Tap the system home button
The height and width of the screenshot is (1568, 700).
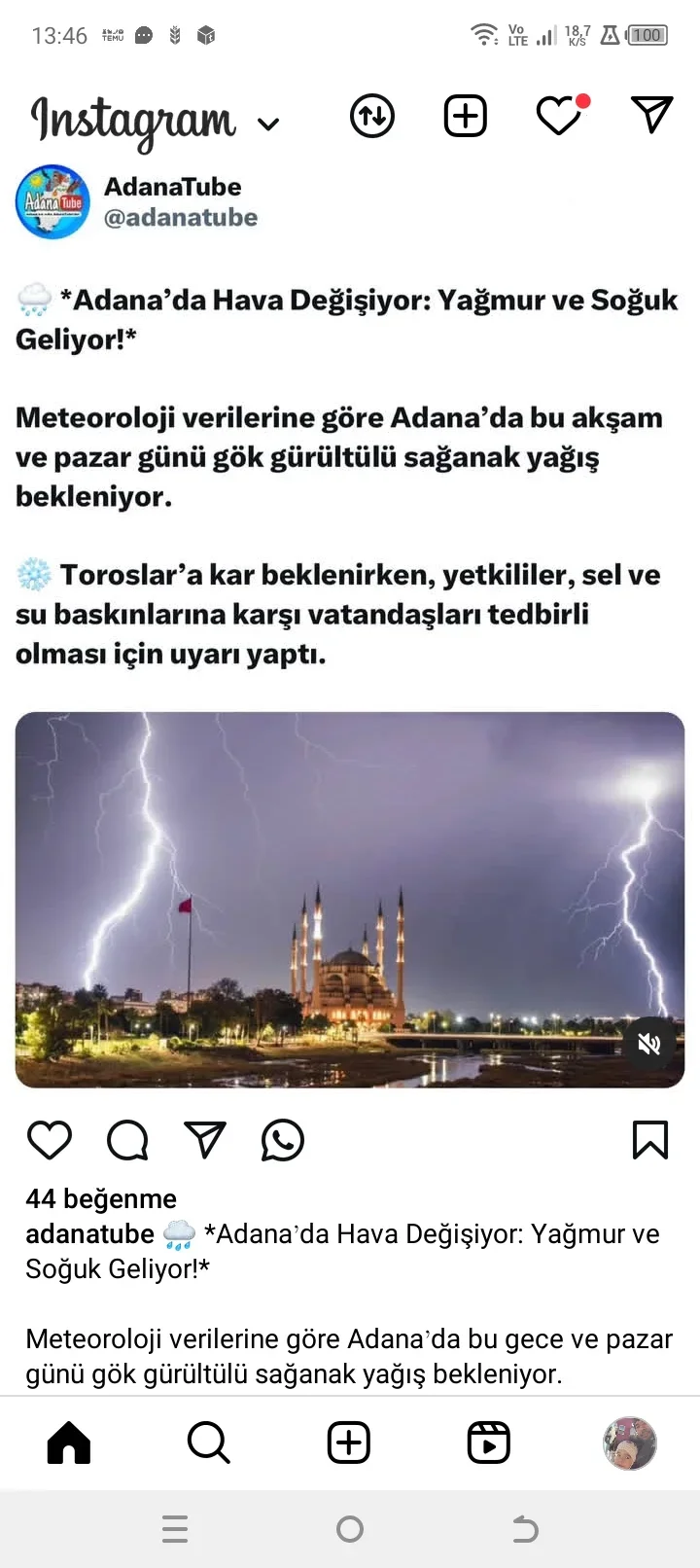(x=350, y=1529)
